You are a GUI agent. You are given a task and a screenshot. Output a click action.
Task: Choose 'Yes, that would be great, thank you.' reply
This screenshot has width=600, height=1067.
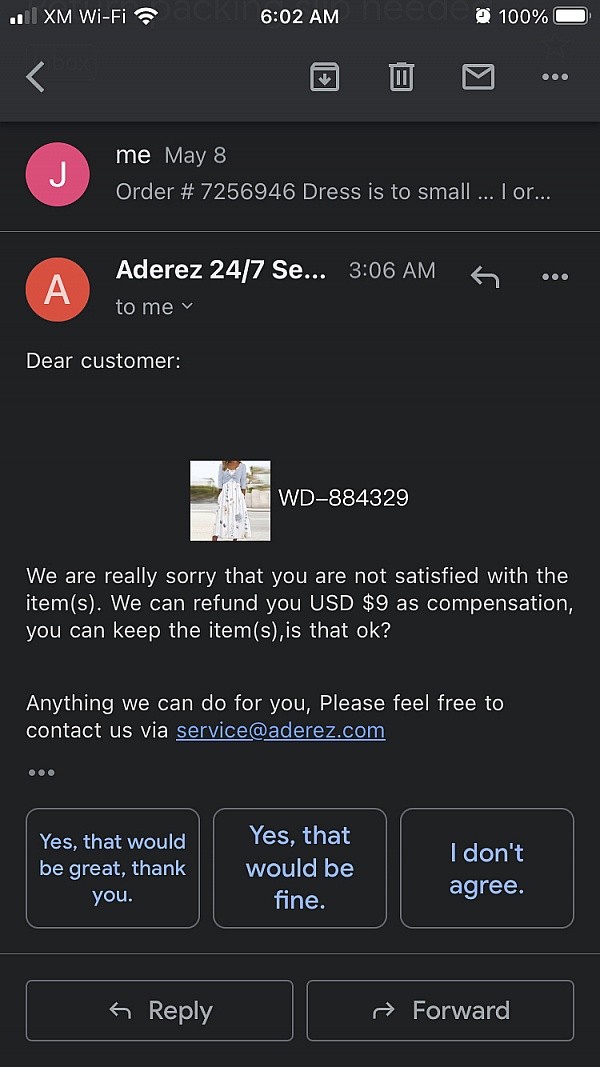click(x=113, y=868)
